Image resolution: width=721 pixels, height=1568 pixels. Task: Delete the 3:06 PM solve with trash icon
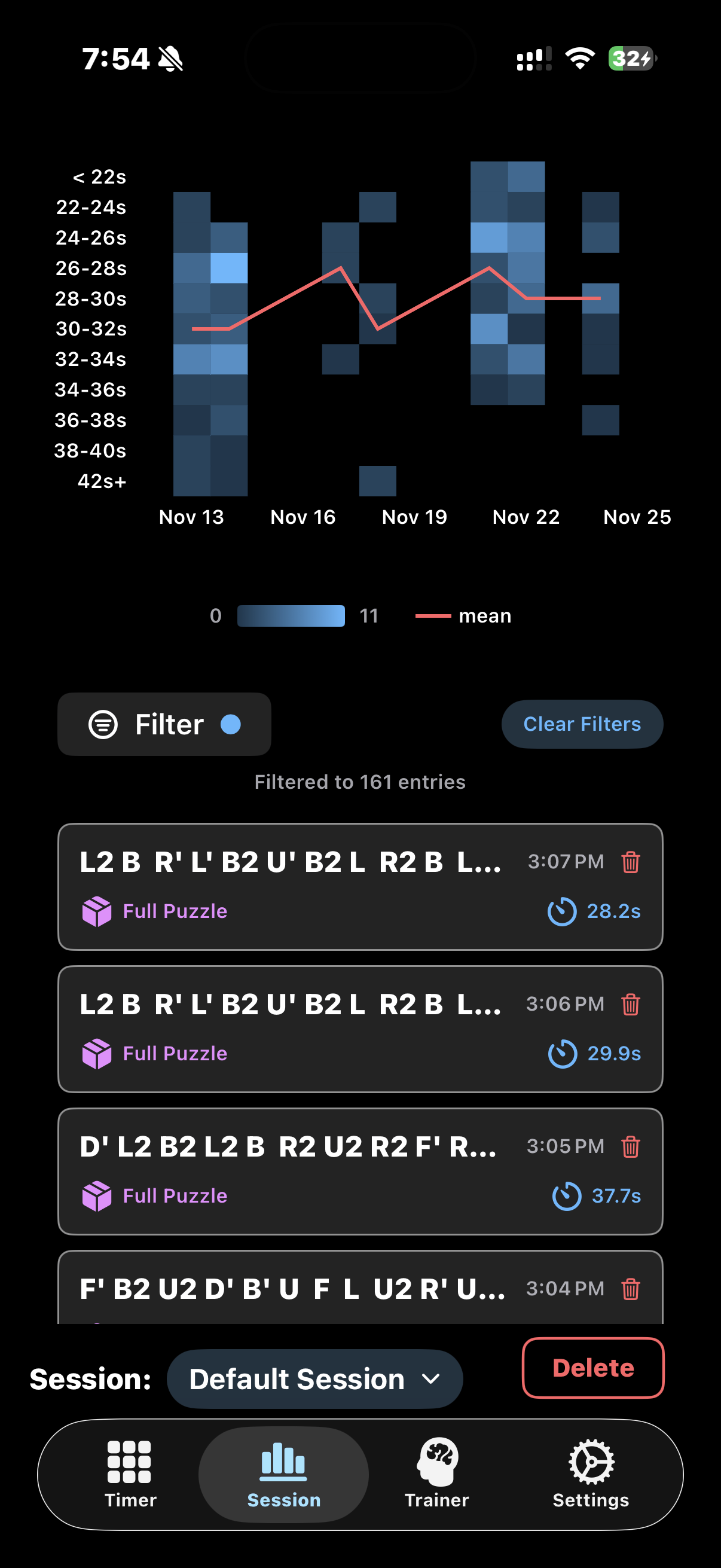(x=630, y=1004)
